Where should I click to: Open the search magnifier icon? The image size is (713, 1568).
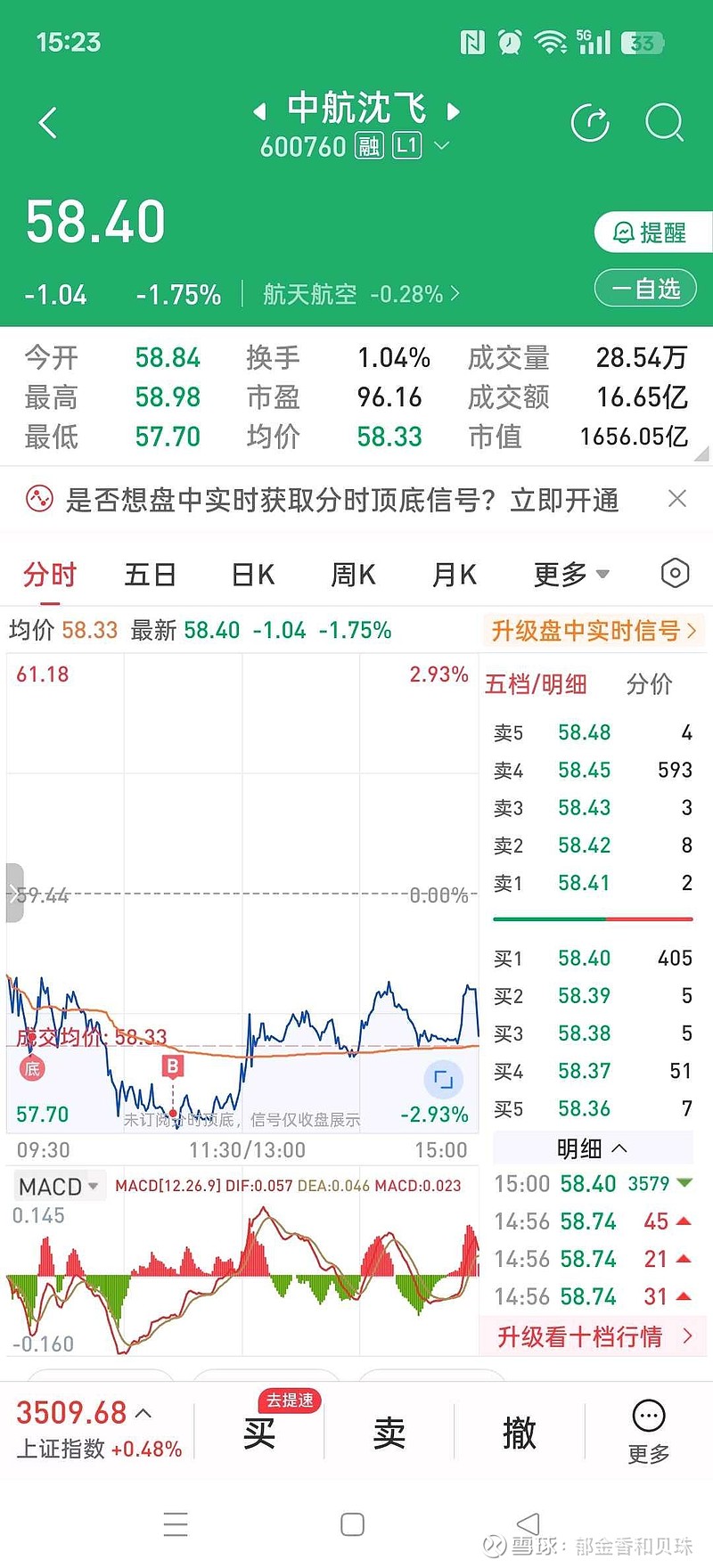click(663, 123)
